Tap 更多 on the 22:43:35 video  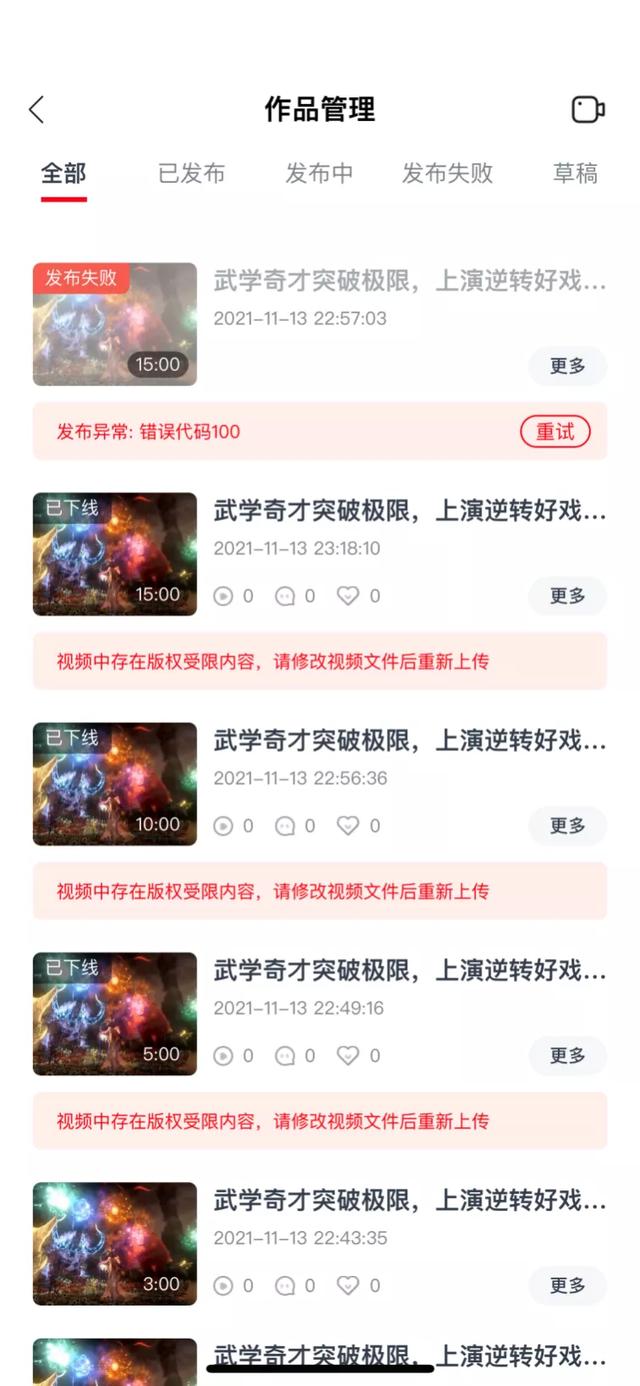point(567,1286)
